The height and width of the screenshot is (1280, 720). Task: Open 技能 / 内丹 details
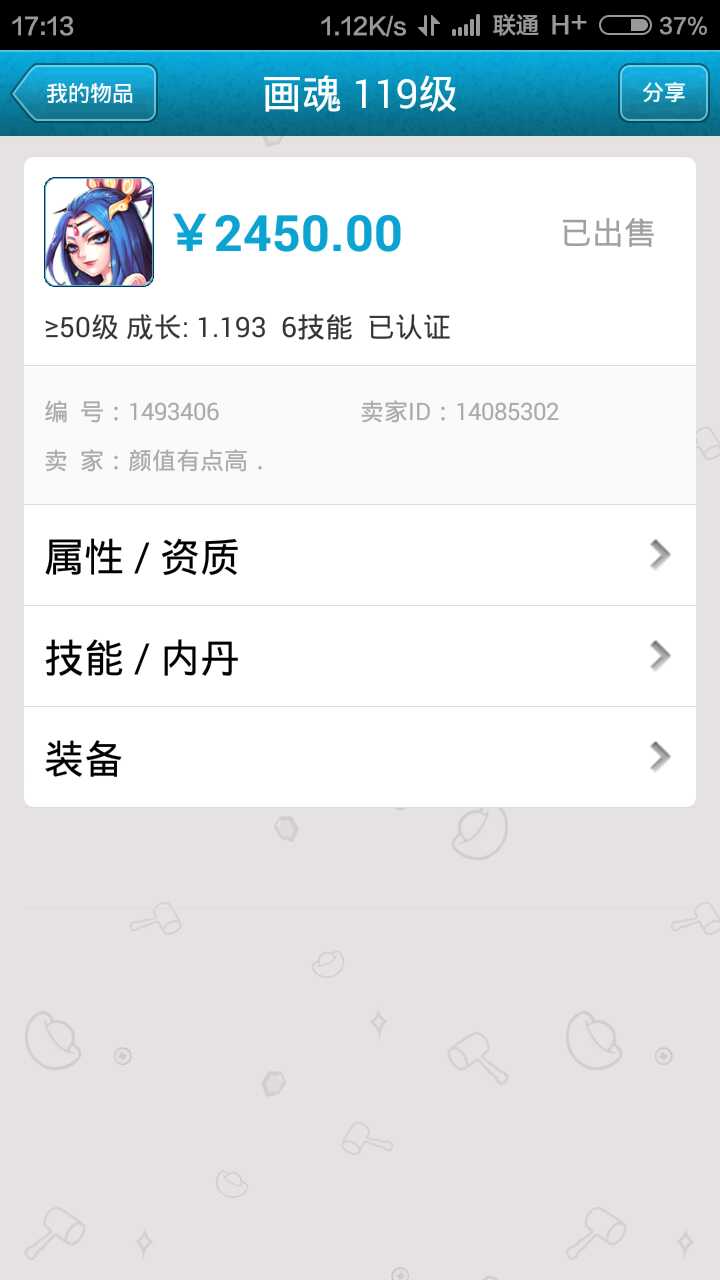pos(360,657)
